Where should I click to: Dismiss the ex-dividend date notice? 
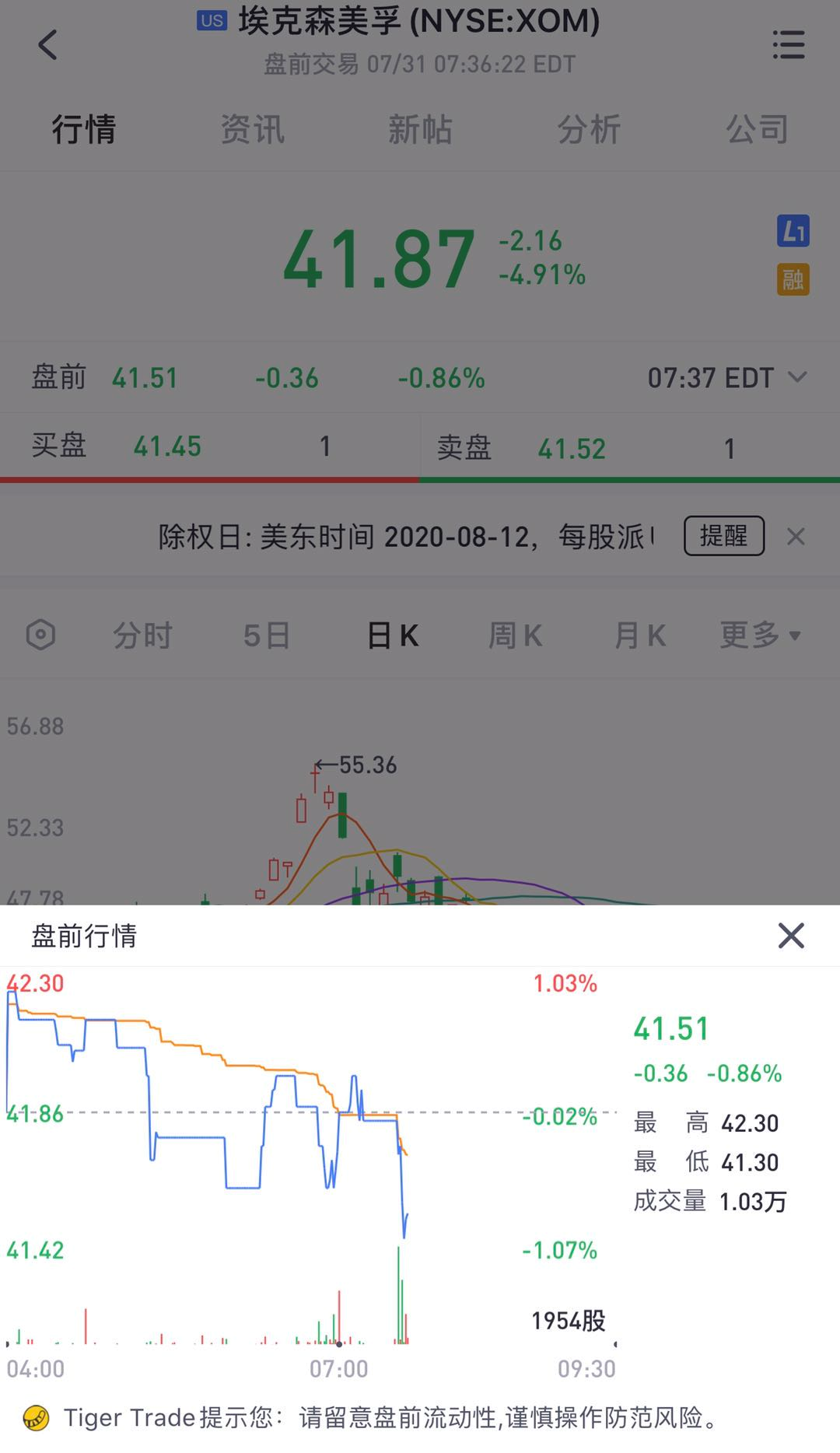[x=796, y=537]
